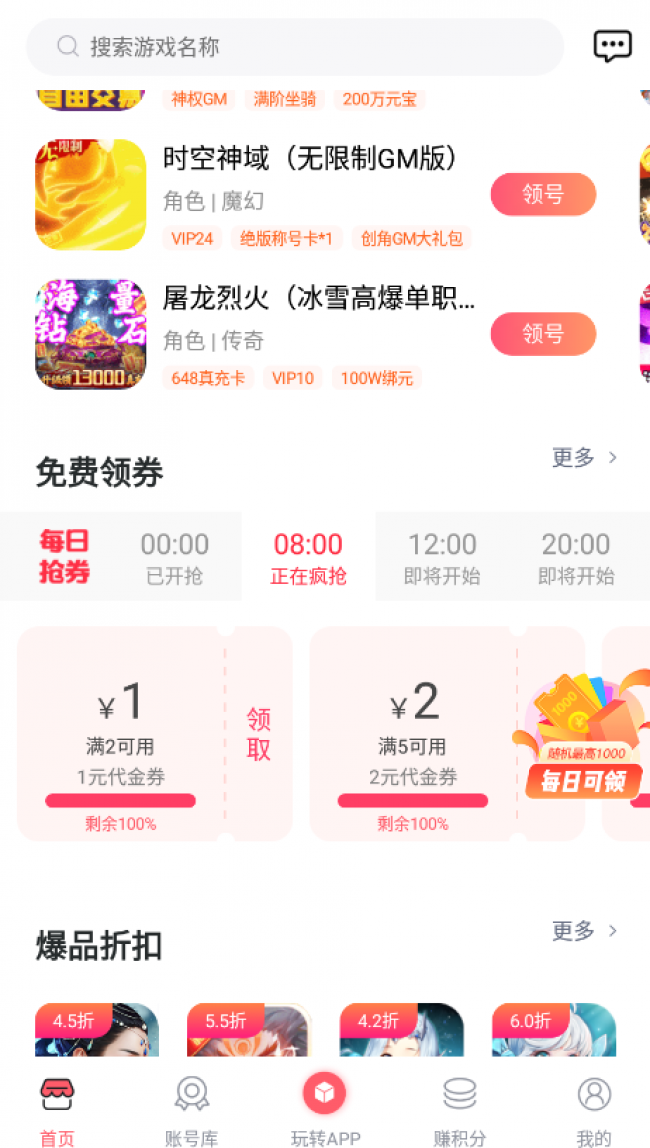Select the 00:00 已开抢 time slot
The image size is (650, 1148).
click(174, 557)
